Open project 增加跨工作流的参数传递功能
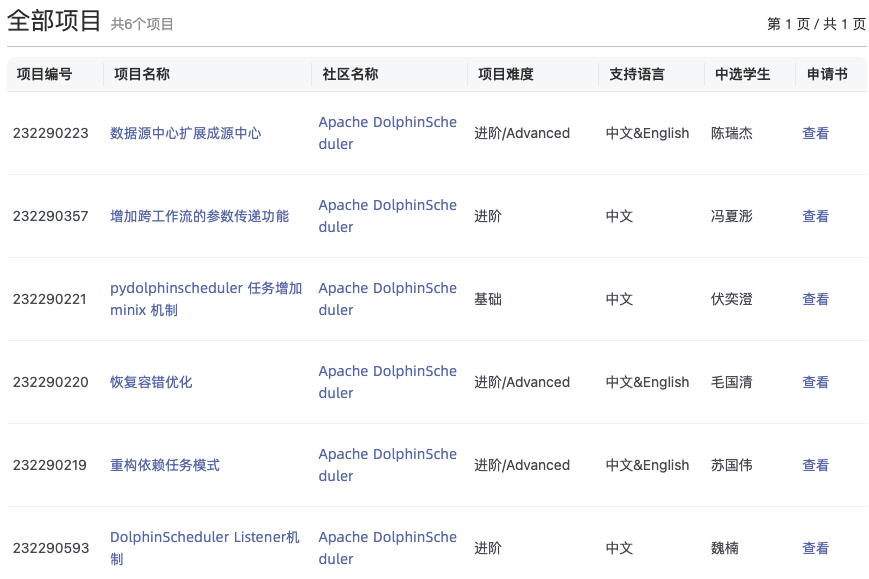869x579 pixels. pos(199,216)
